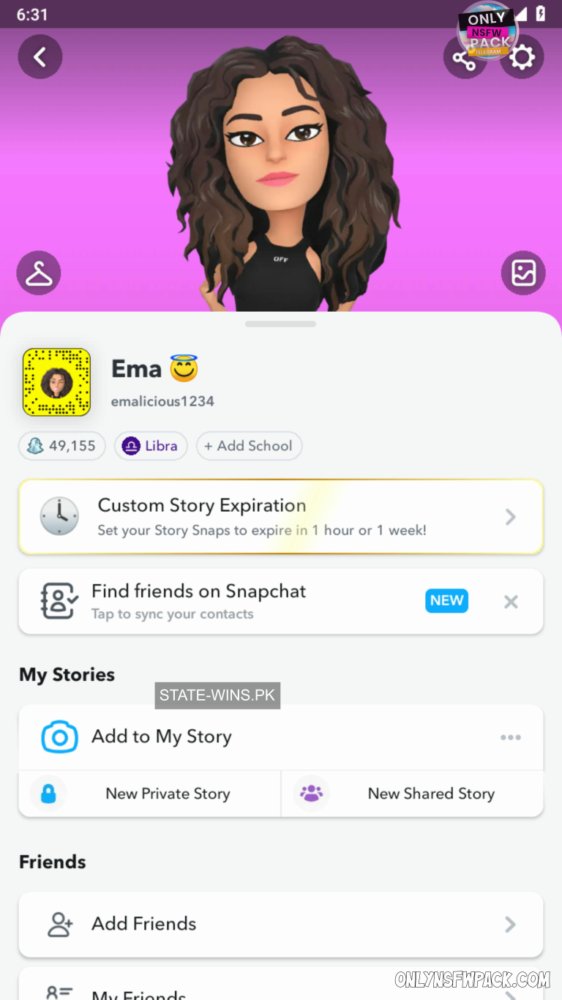Create a New Shared Story
The width and height of the screenshot is (562, 1000).
click(x=412, y=793)
